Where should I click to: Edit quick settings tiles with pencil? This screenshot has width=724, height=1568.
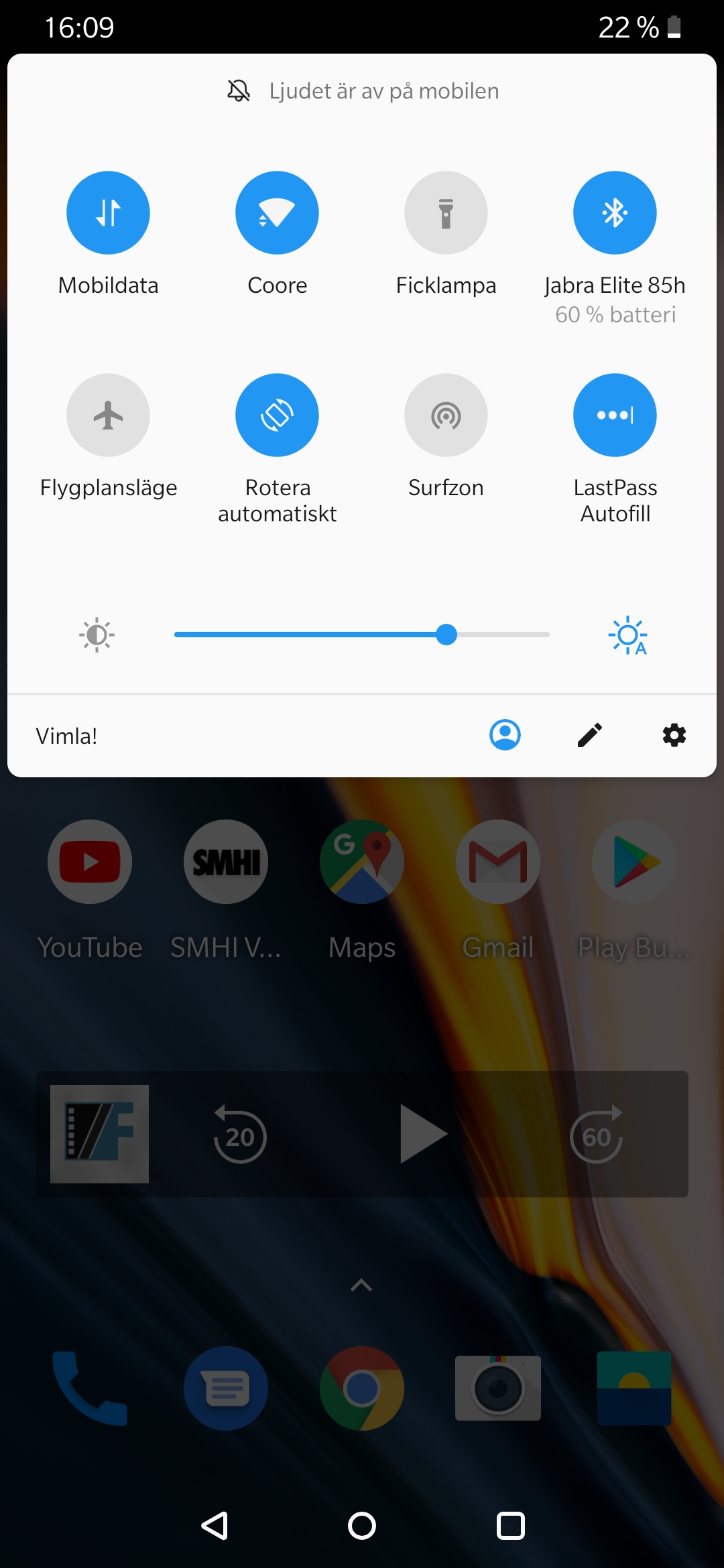coord(590,735)
